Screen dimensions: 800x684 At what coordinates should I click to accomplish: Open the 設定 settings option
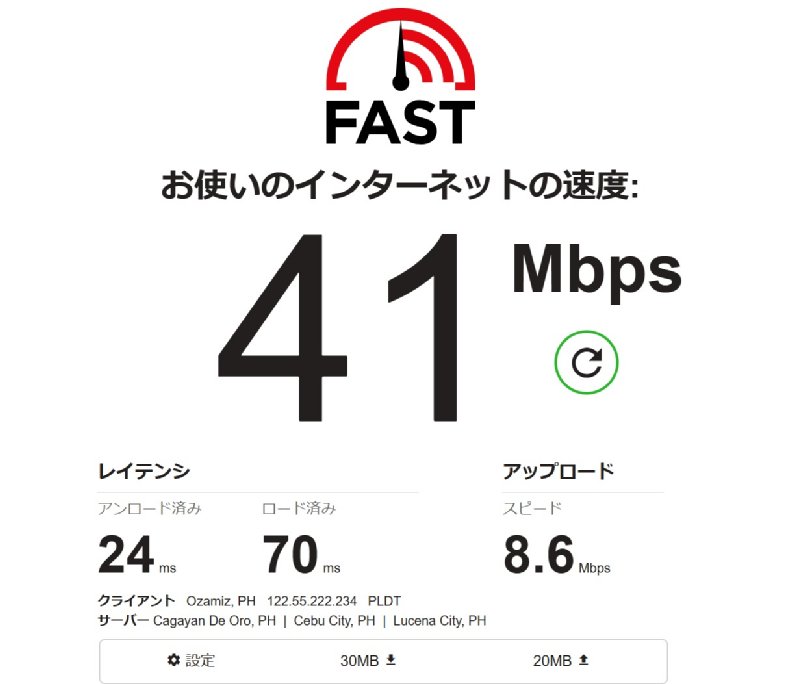(x=191, y=661)
